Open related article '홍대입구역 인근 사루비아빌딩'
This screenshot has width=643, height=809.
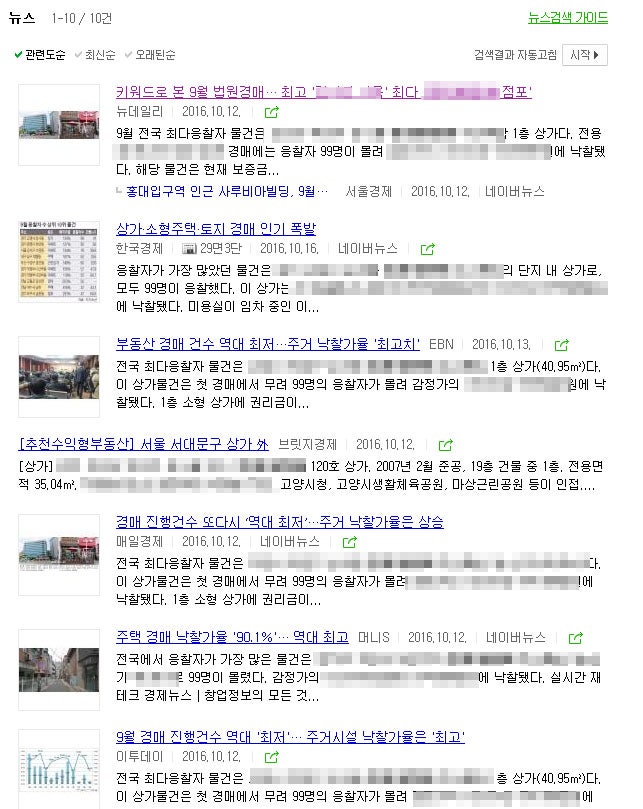pyautogui.click(x=227, y=190)
